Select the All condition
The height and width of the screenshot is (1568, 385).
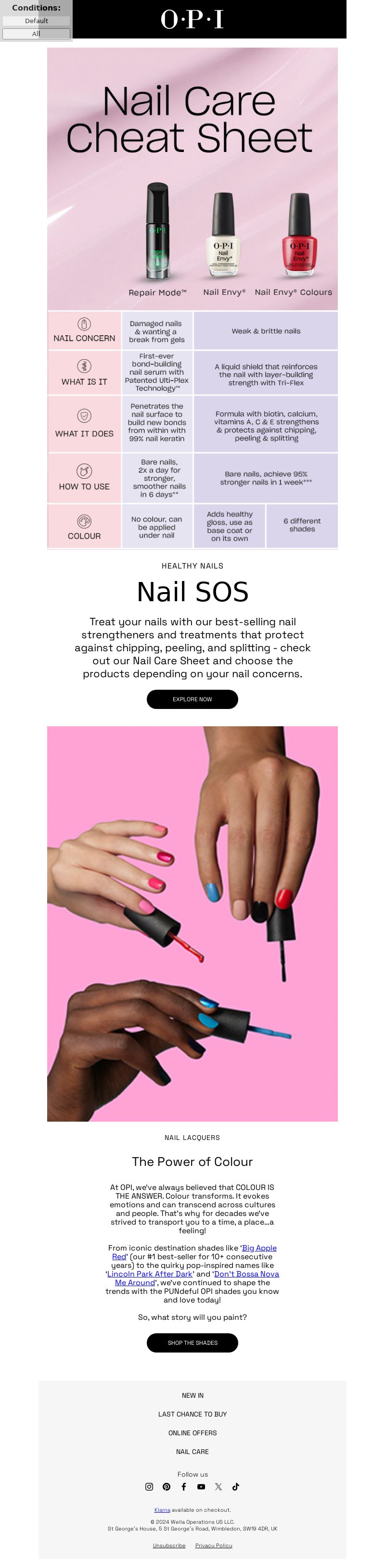(x=36, y=34)
